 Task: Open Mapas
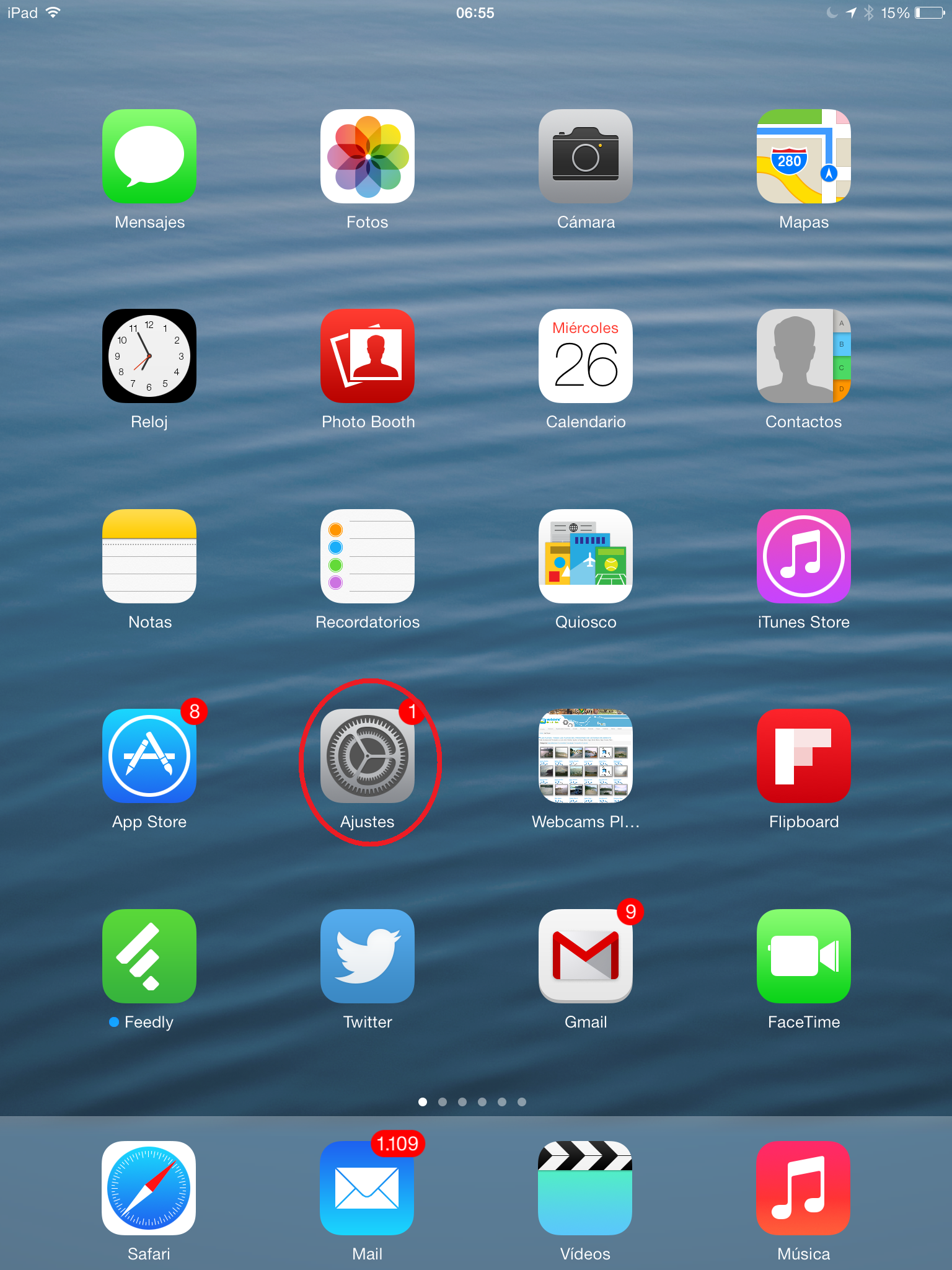click(x=803, y=156)
